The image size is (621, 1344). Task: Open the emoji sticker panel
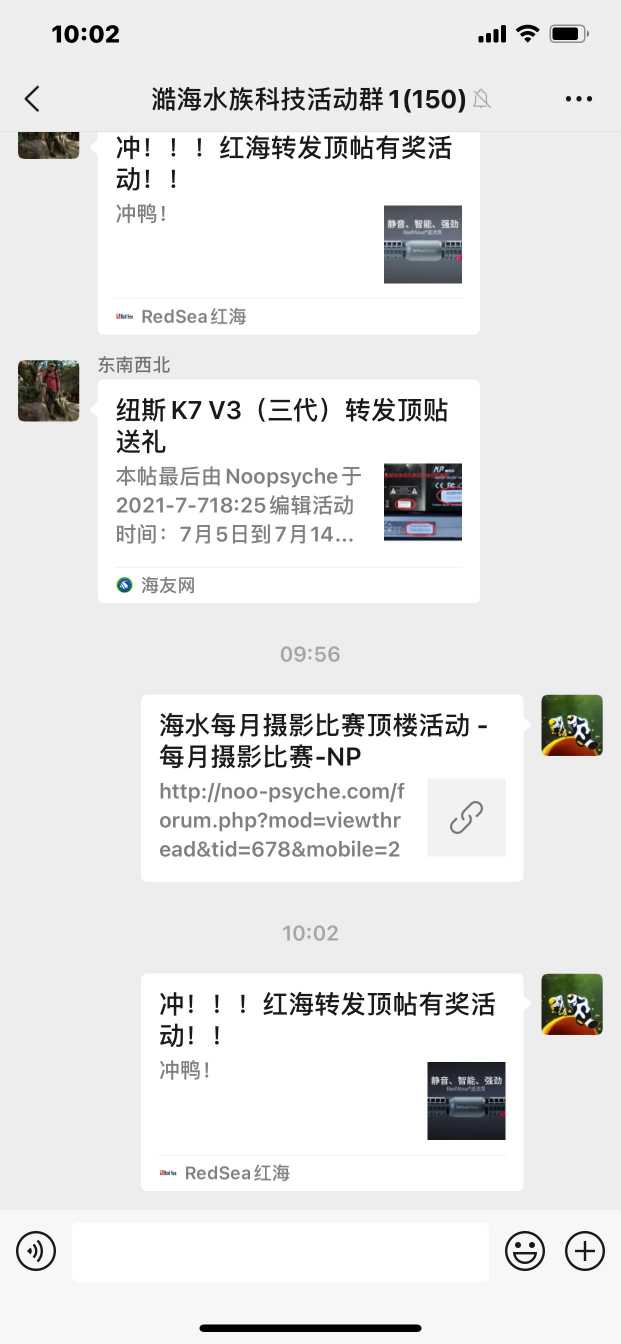click(525, 1251)
